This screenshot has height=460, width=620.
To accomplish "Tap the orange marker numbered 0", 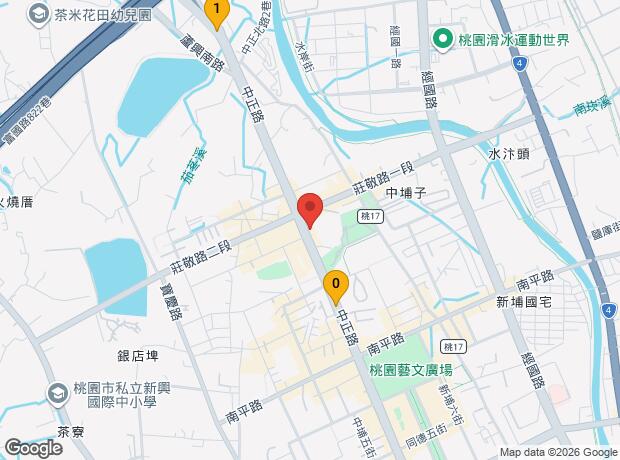I will (x=336, y=288).
